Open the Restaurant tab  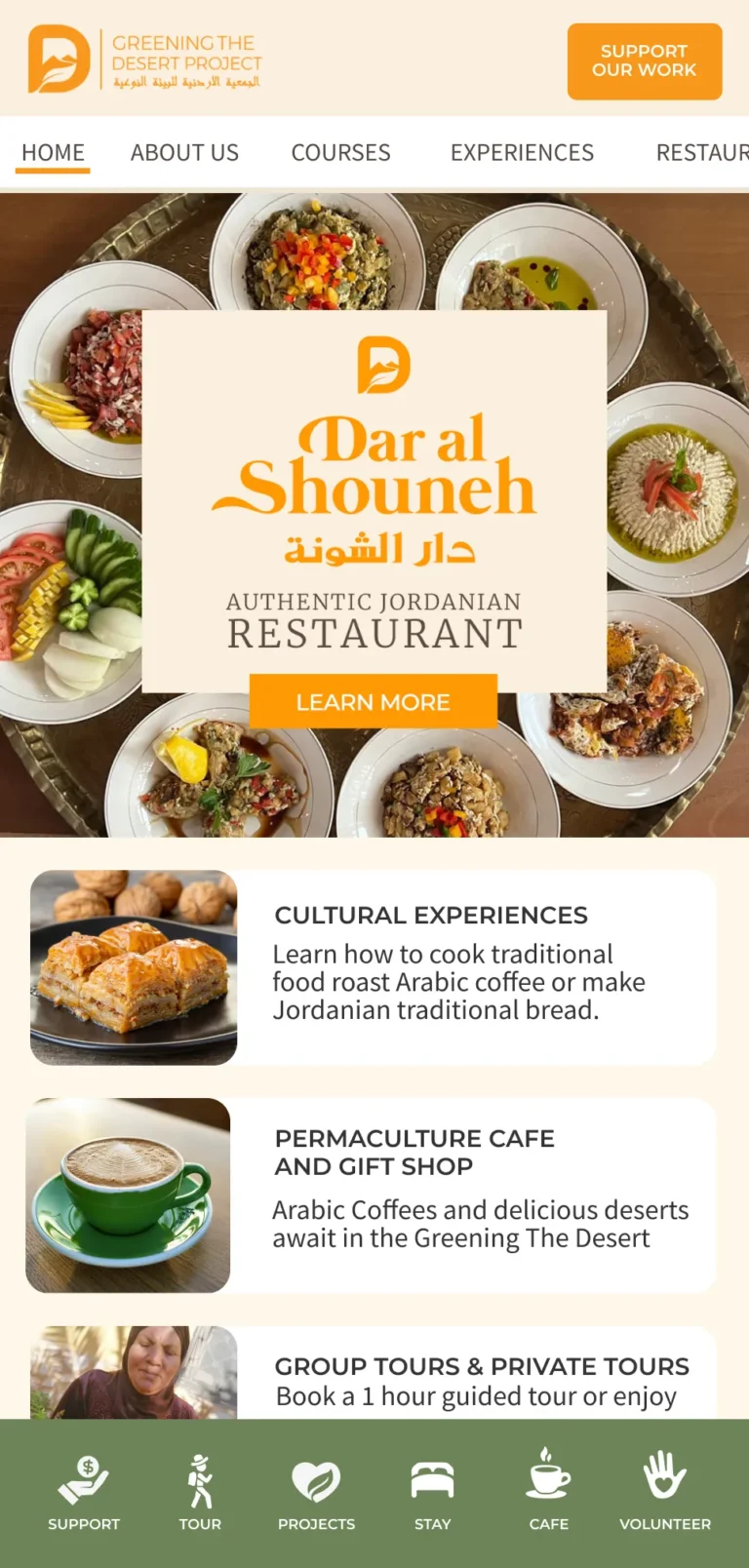[701, 153]
